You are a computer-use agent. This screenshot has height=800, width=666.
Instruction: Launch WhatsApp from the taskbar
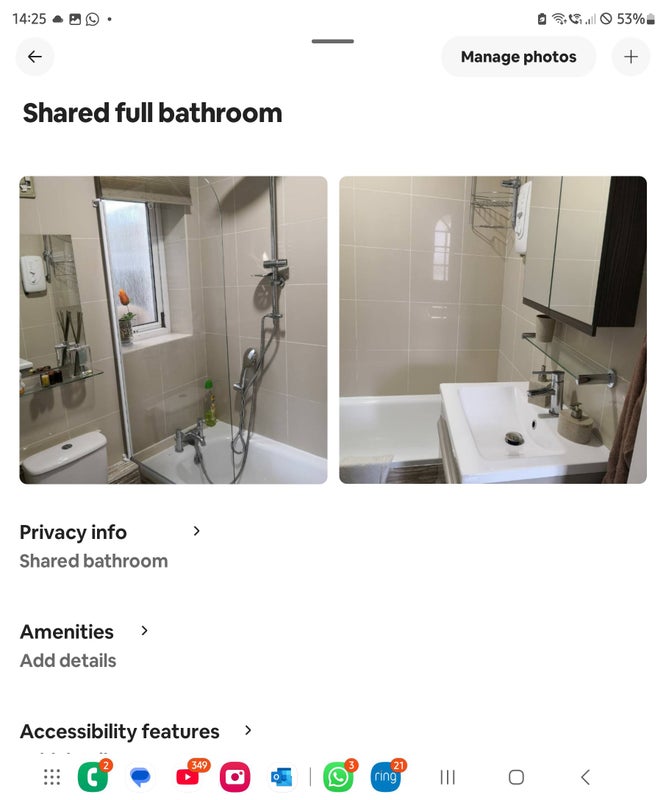[x=338, y=777]
